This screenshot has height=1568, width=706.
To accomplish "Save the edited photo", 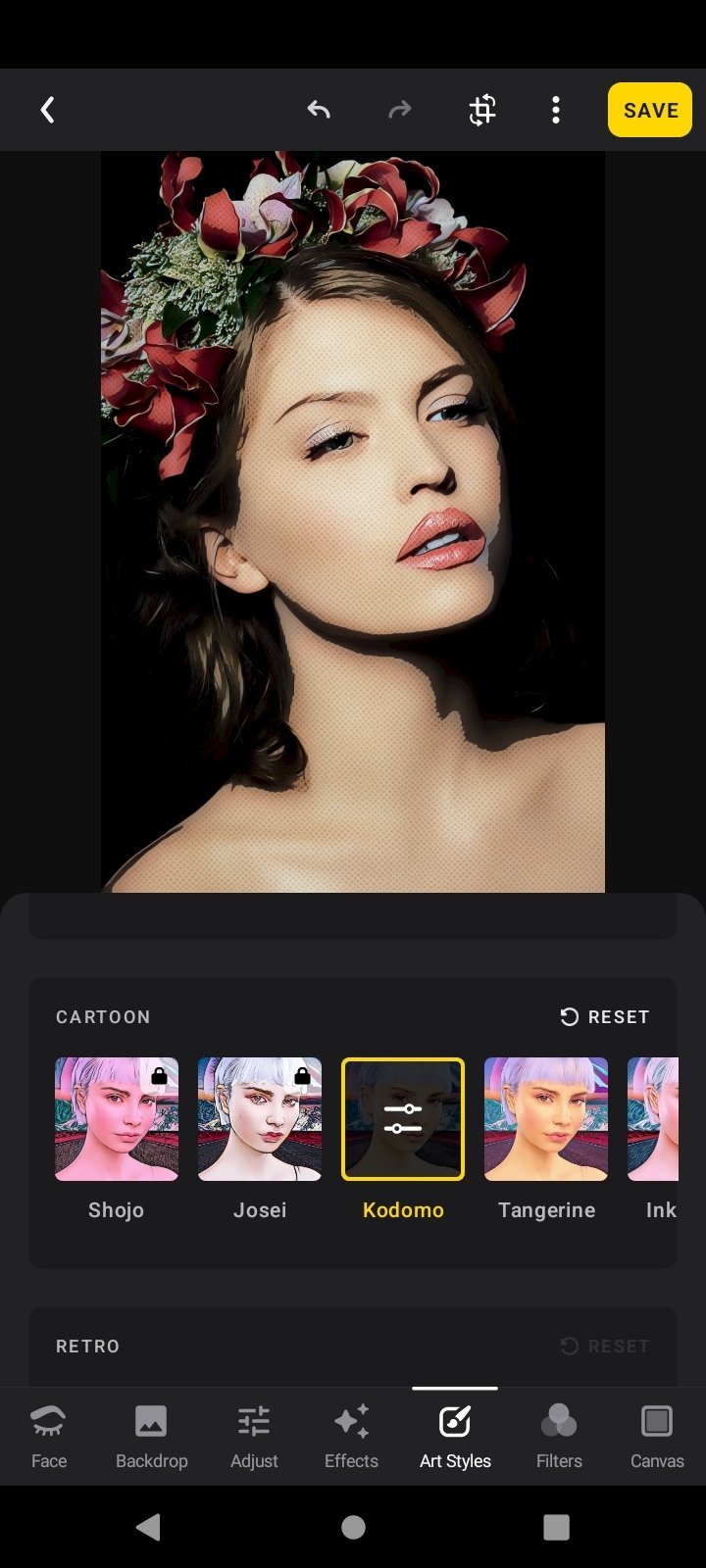I will (650, 110).
